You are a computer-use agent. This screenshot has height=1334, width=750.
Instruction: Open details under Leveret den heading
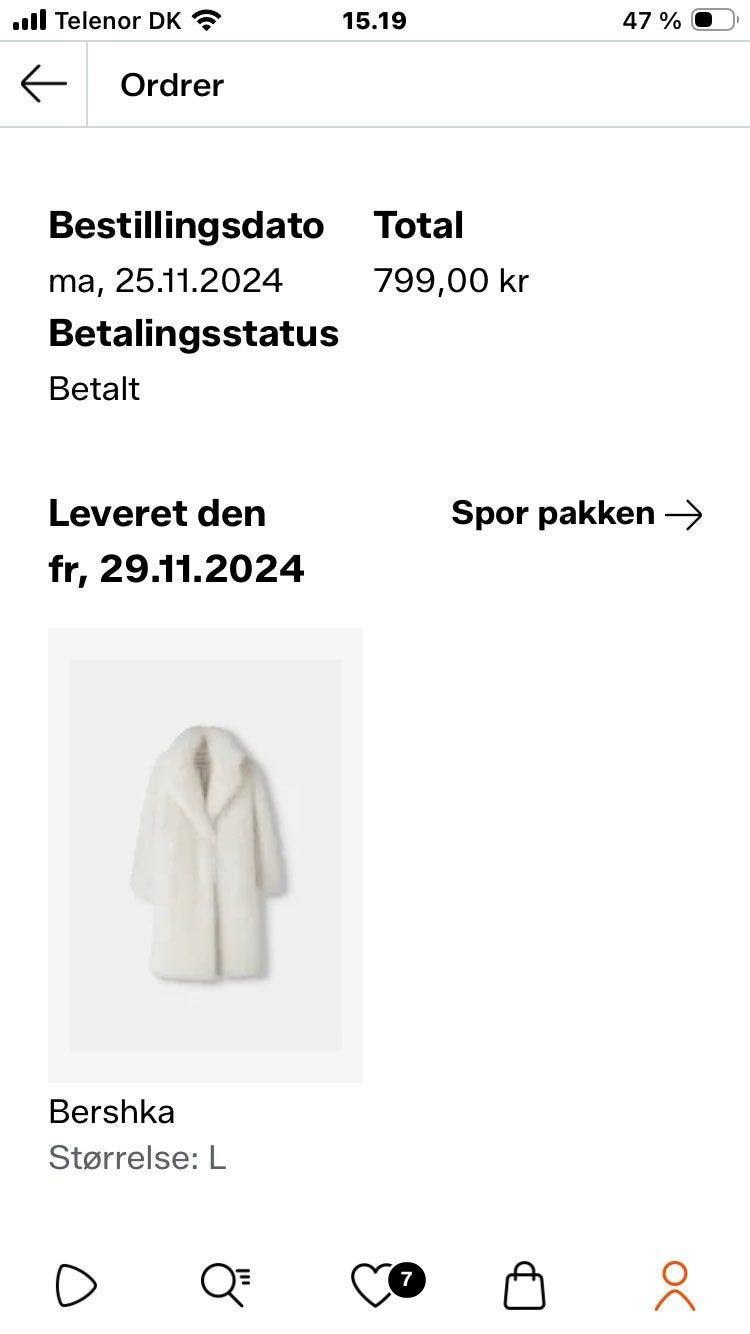click(x=157, y=514)
